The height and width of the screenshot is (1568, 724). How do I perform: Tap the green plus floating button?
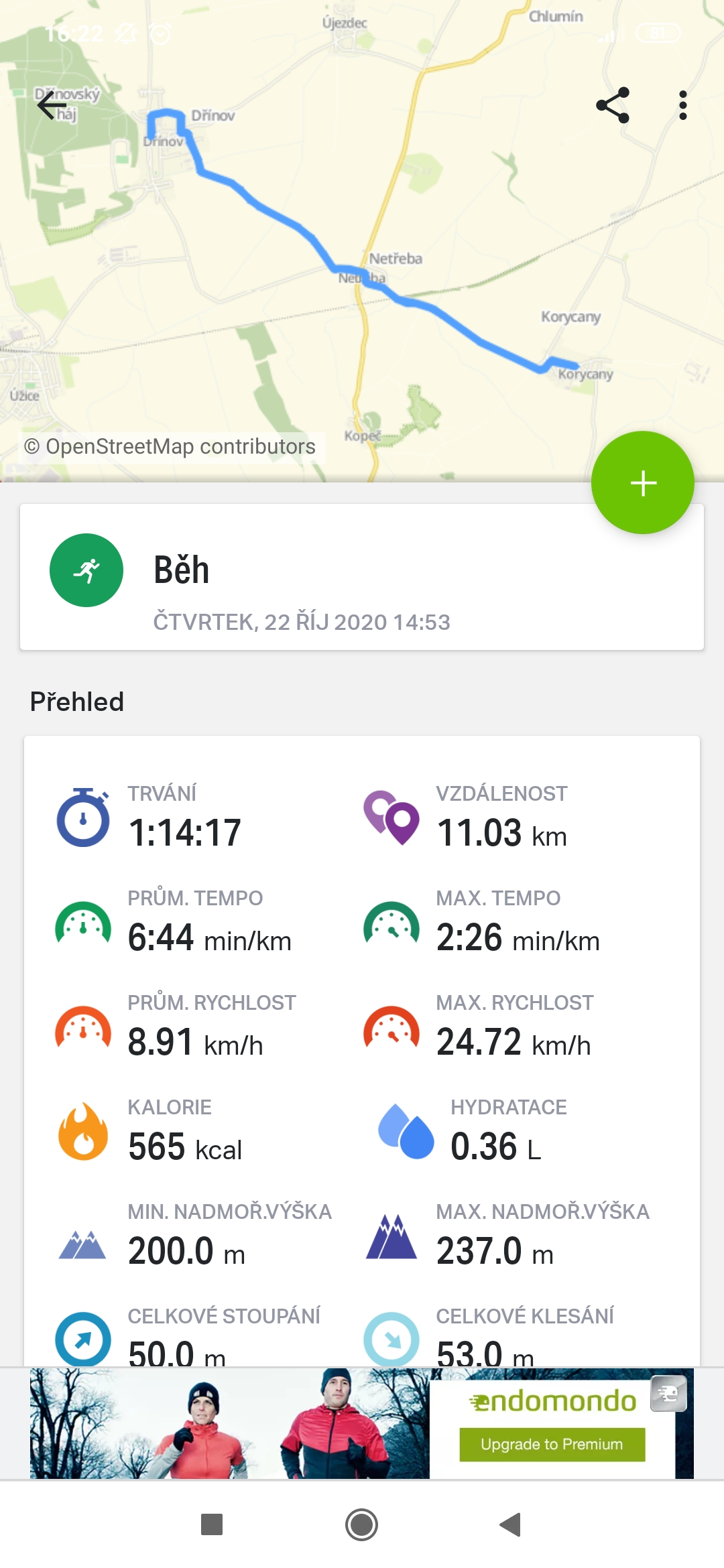click(643, 482)
